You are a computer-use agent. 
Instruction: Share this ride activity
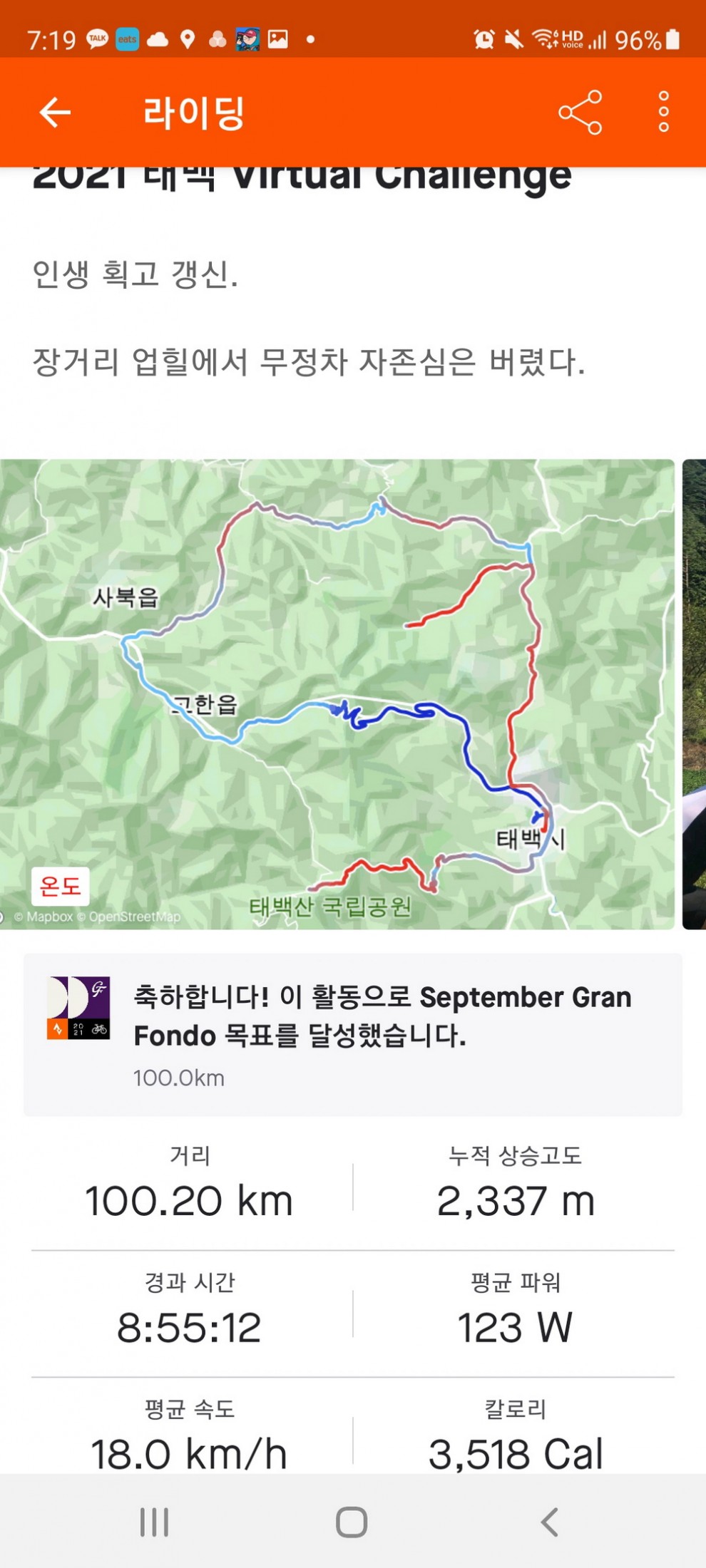point(580,113)
